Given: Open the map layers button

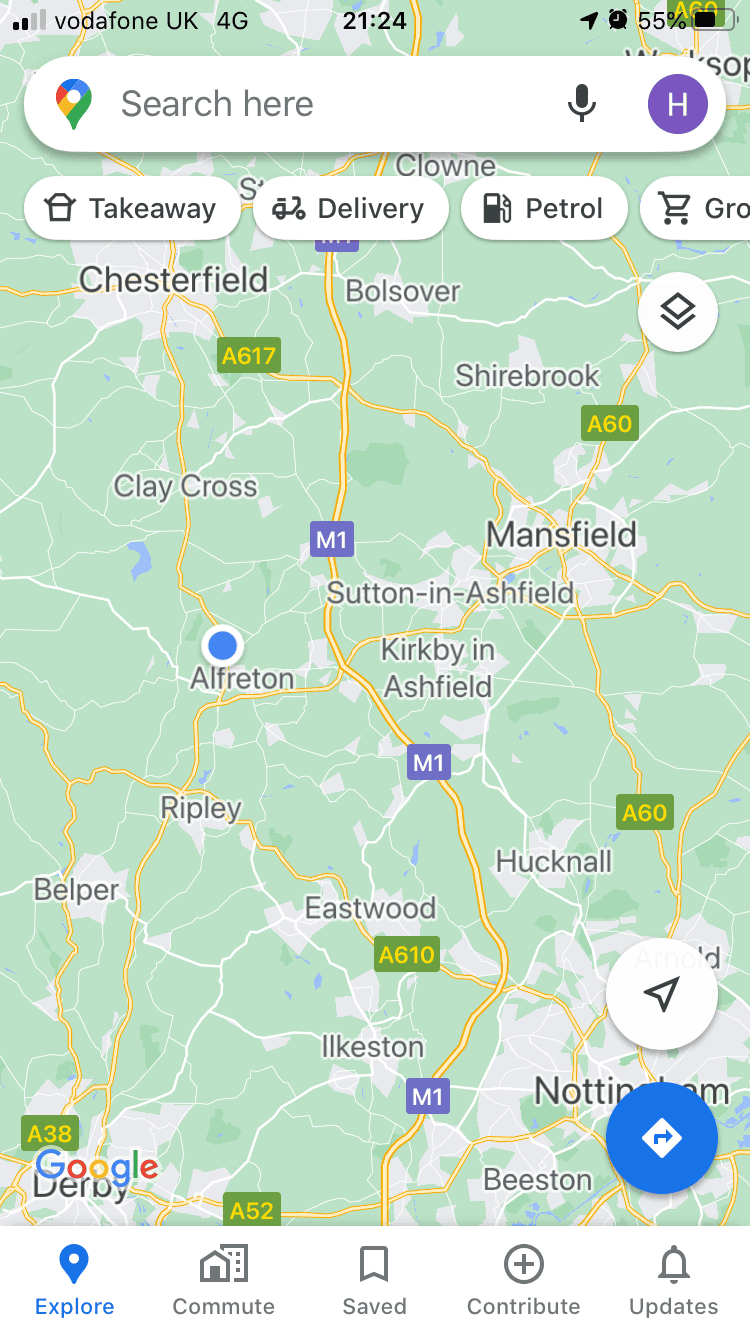Looking at the screenshot, I should pyautogui.click(x=678, y=312).
